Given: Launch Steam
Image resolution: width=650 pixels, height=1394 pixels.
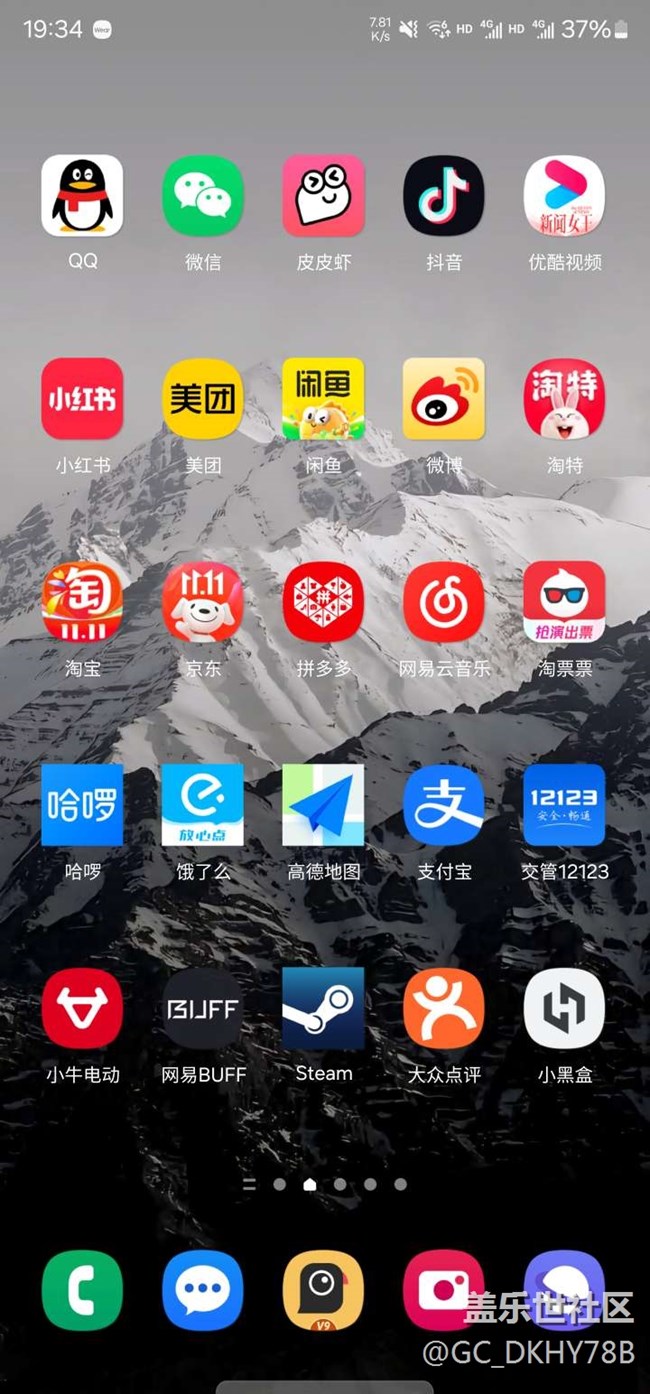Looking at the screenshot, I should 323,1008.
